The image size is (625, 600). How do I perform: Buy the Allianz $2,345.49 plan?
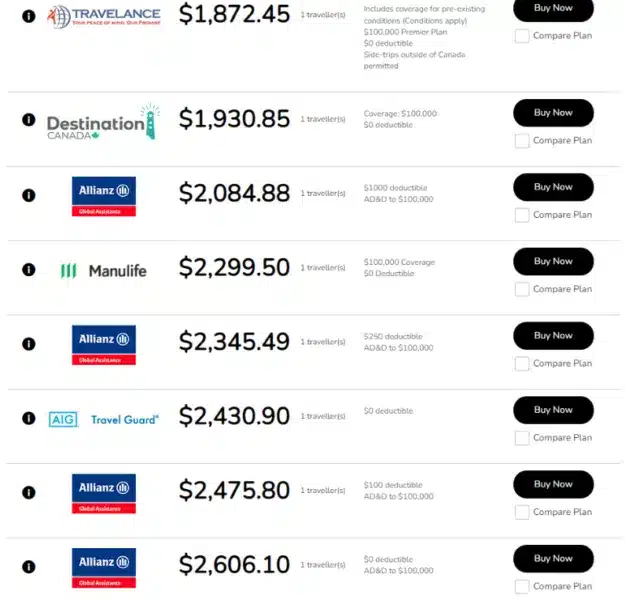tap(553, 336)
